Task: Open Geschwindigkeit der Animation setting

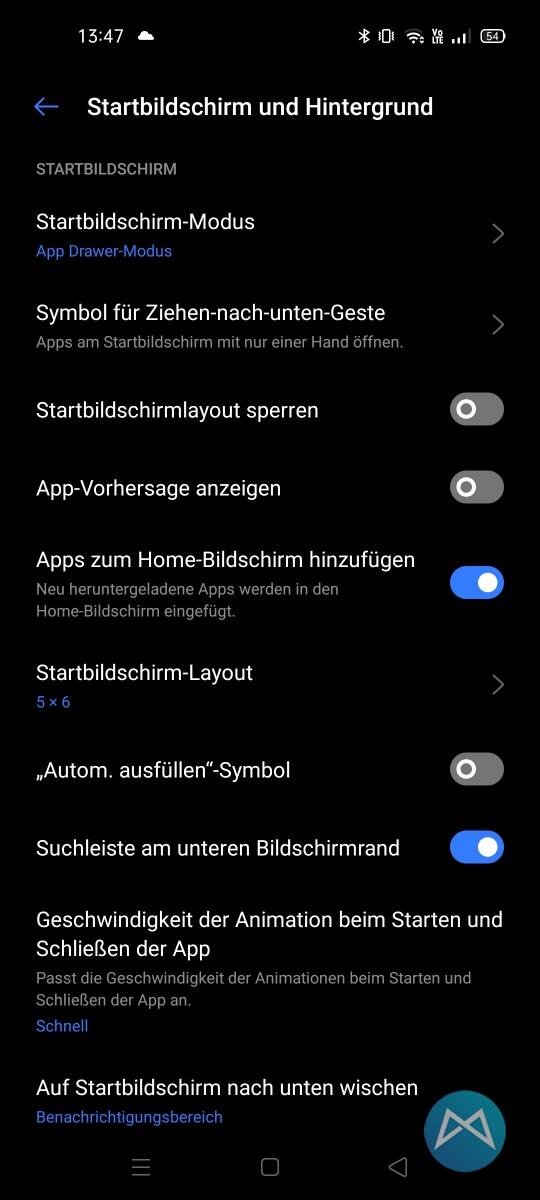Action: tap(270, 971)
